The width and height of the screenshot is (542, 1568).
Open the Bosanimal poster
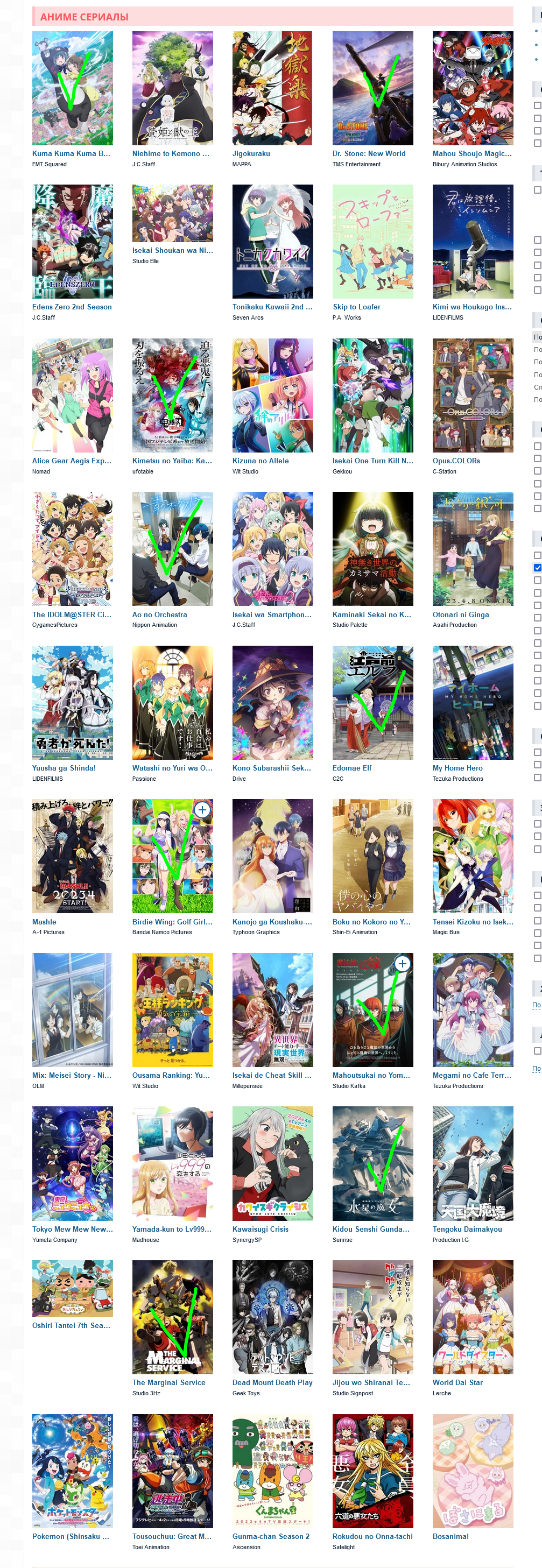[x=473, y=1471]
